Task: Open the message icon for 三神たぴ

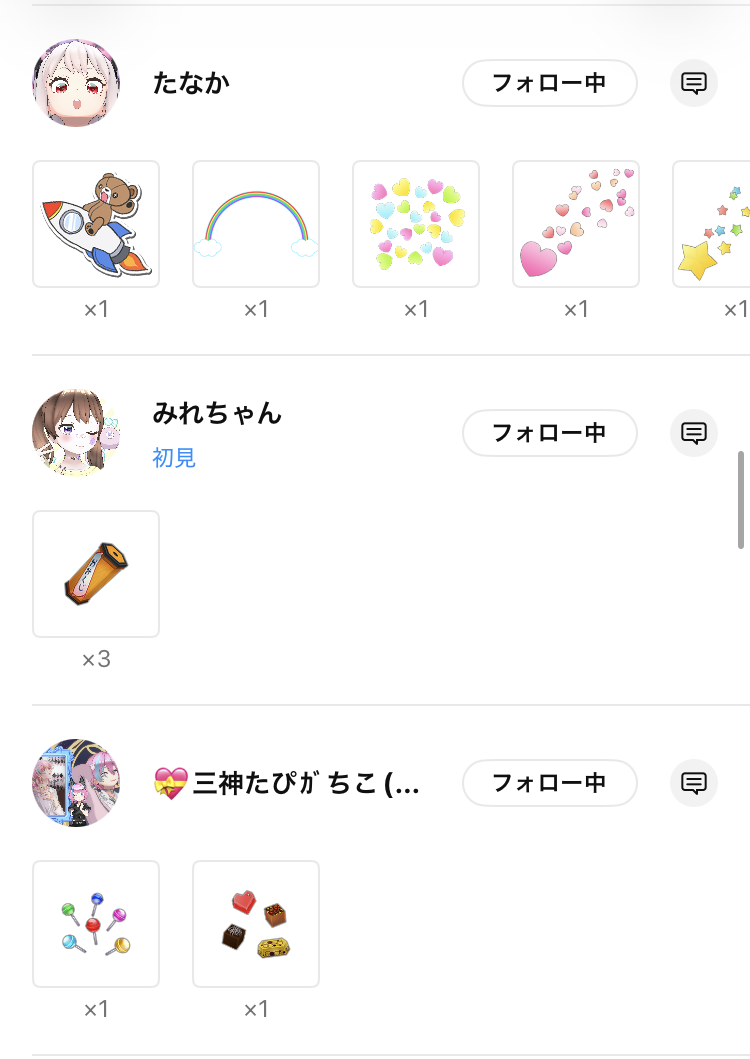Action: click(x=694, y=783)
